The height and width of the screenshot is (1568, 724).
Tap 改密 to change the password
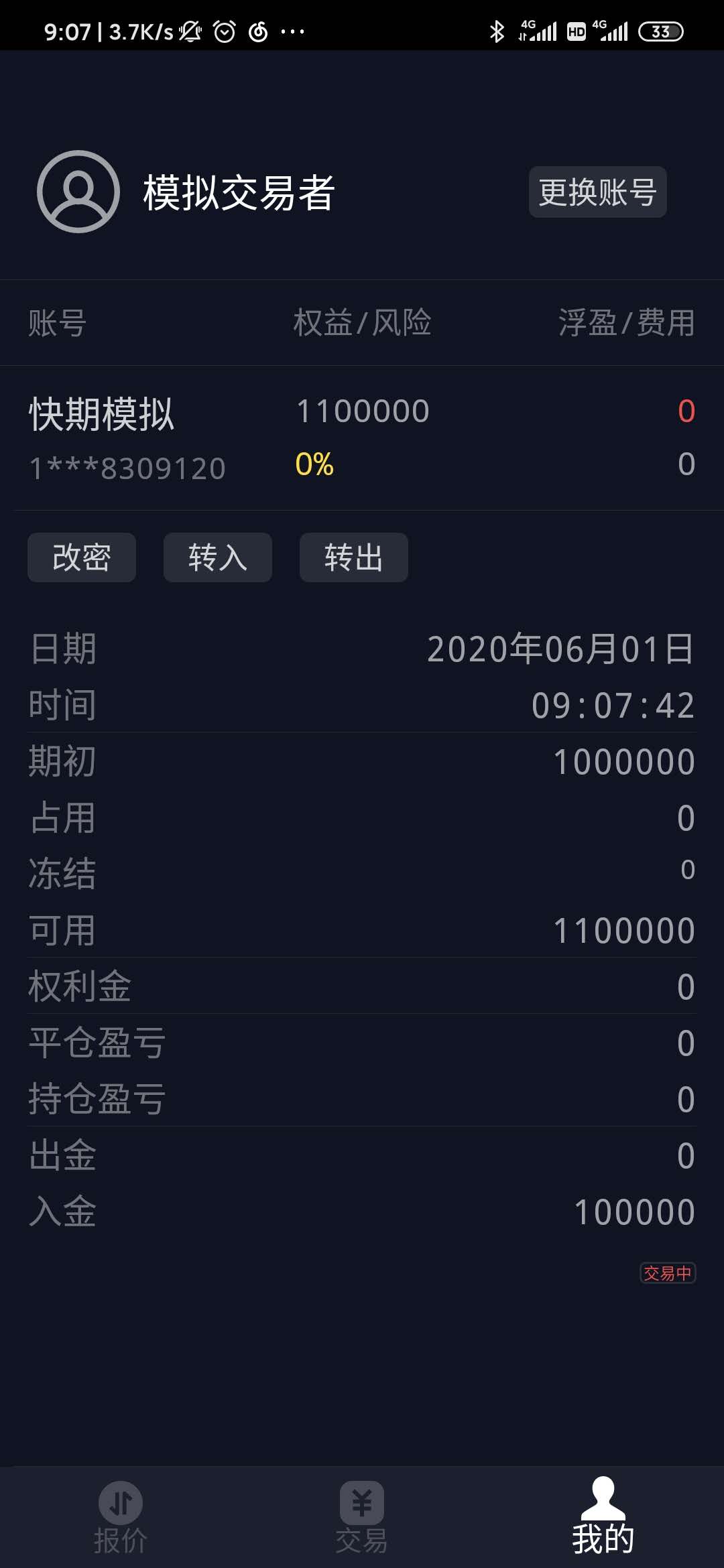[82, 558]
